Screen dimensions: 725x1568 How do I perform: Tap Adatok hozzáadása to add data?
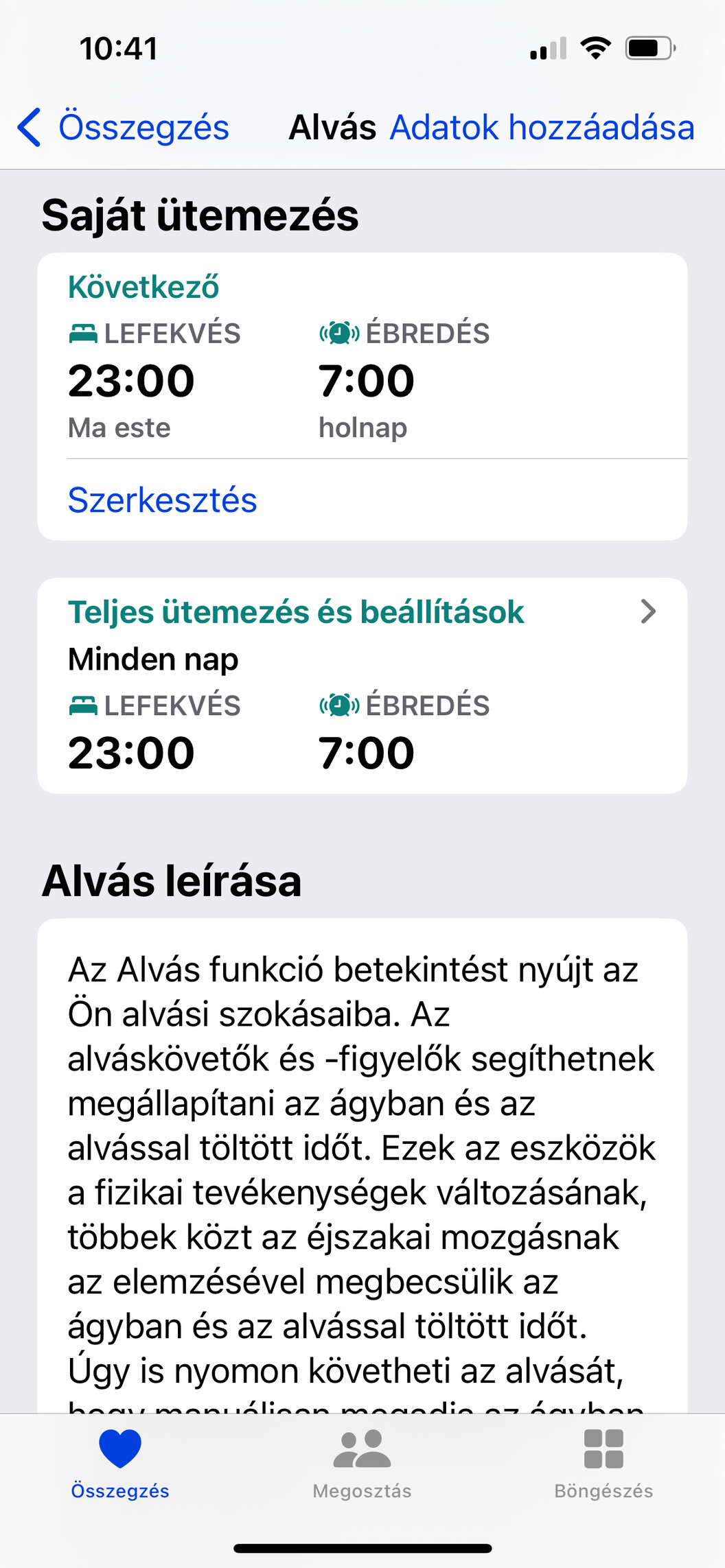pos(542,128)
